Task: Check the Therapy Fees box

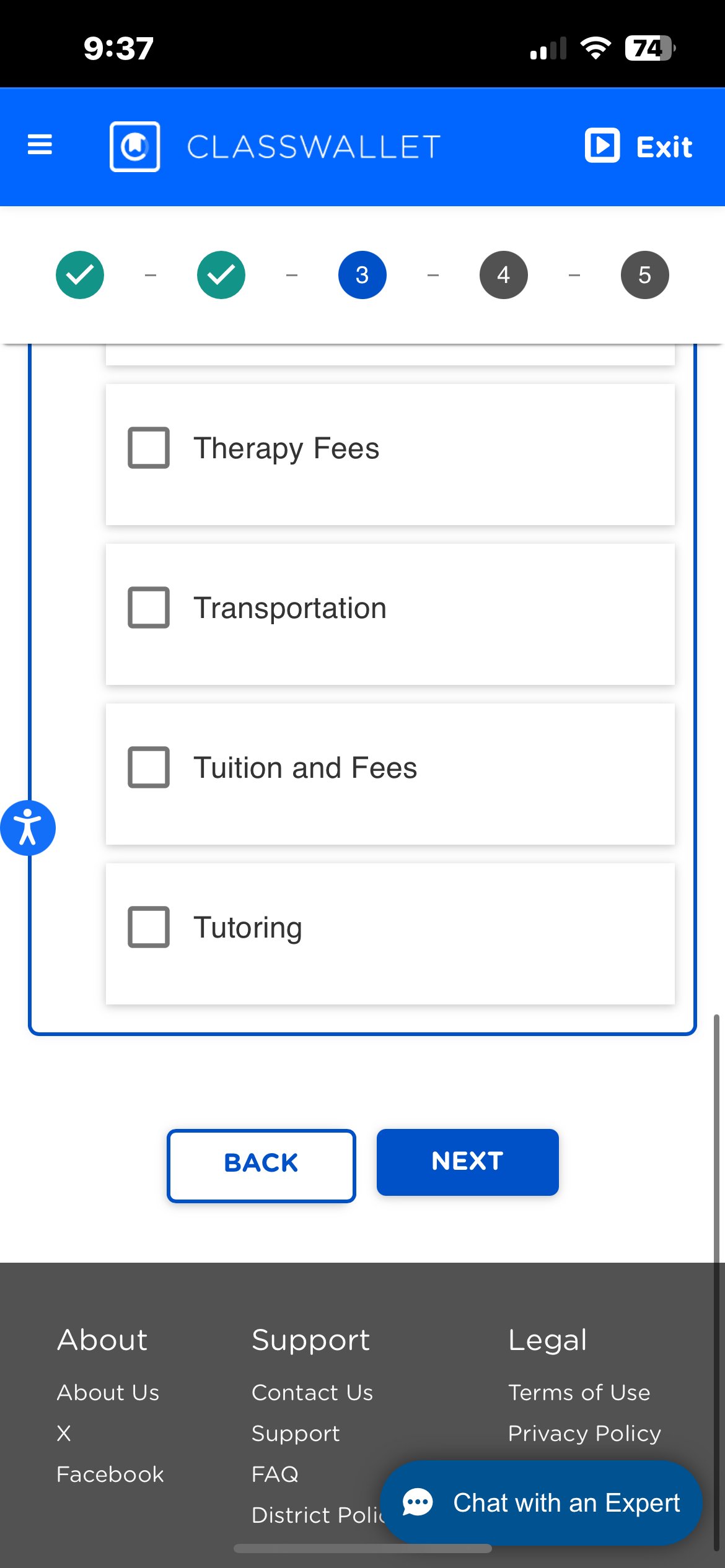Action: tap(149, 448)
